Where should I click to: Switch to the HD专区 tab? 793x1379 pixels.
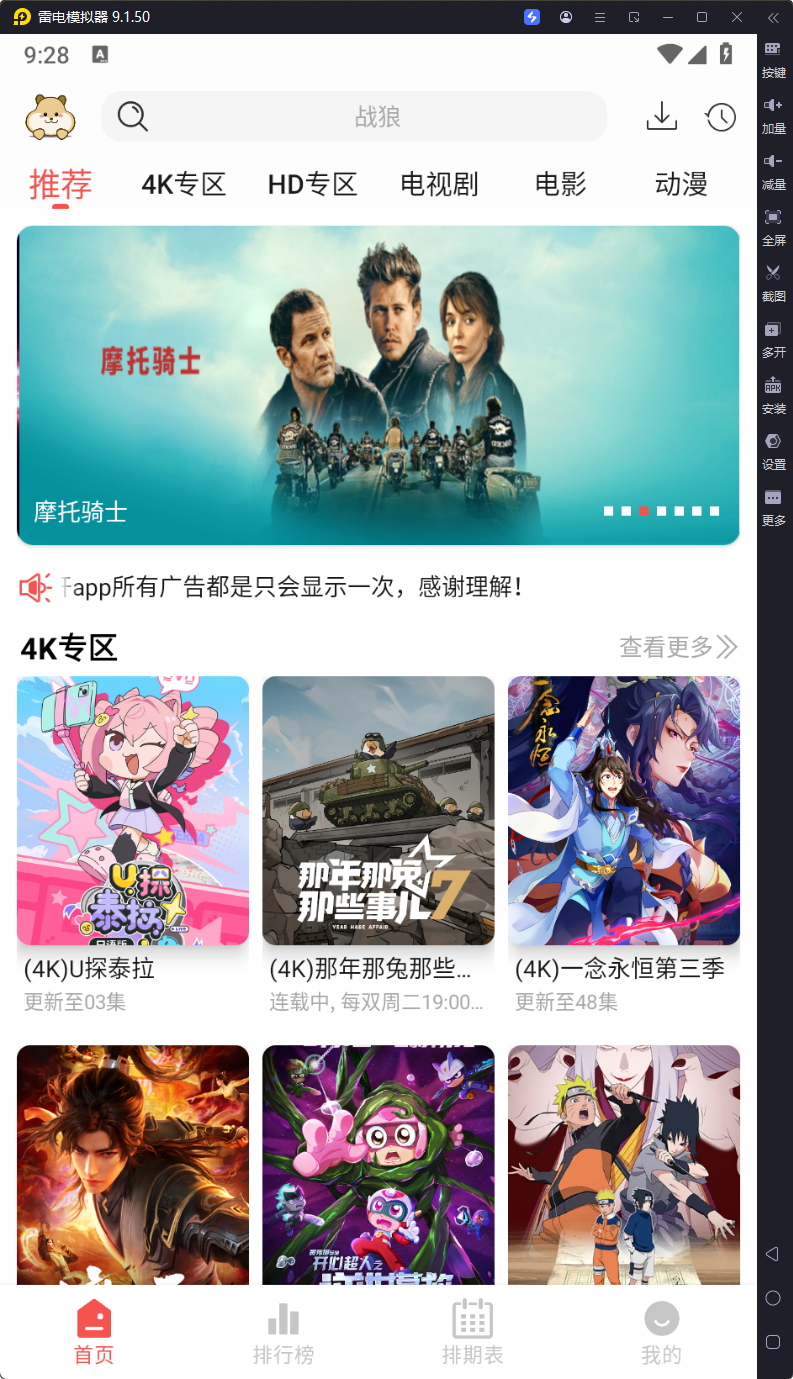(312, 184)
